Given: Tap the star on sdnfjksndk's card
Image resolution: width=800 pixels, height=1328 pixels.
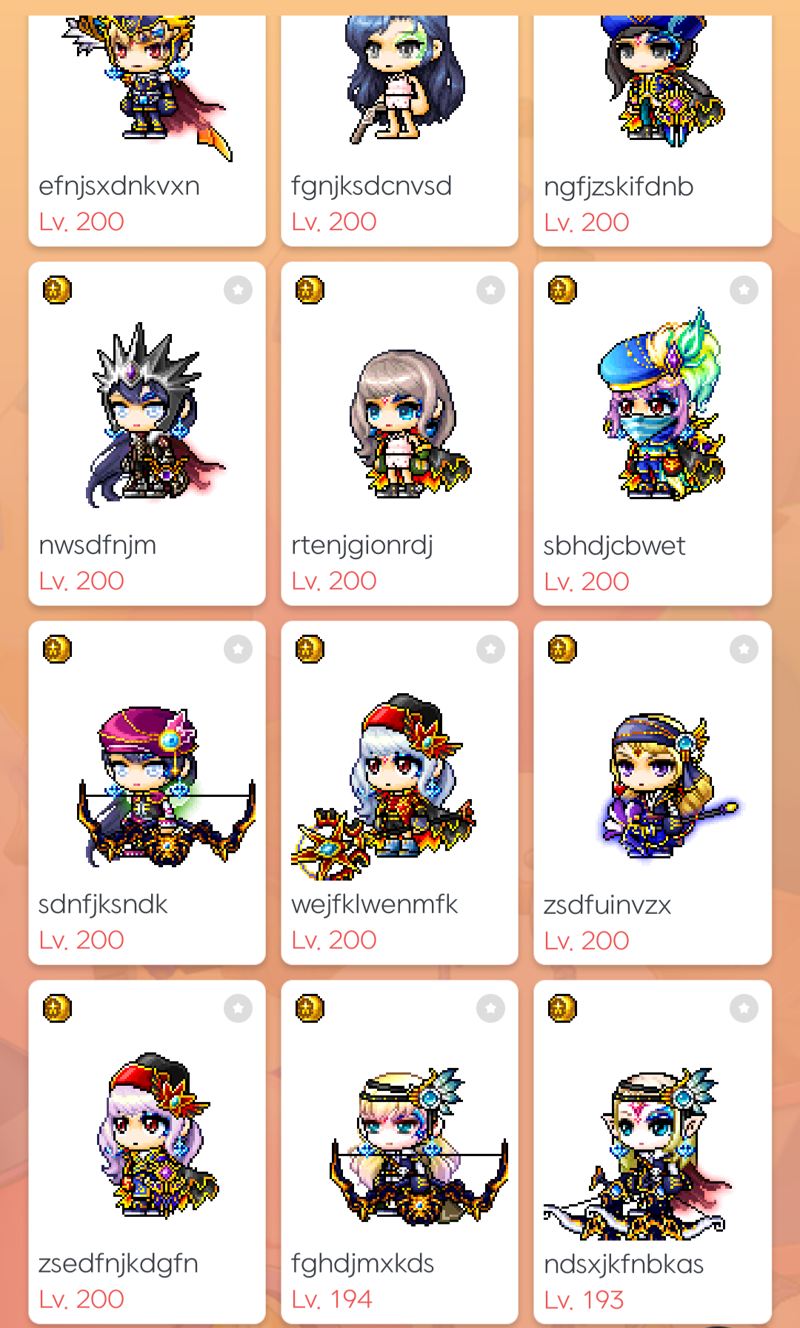Looking at the screenshot, I should pyautogui.click(x=238, y=649).
